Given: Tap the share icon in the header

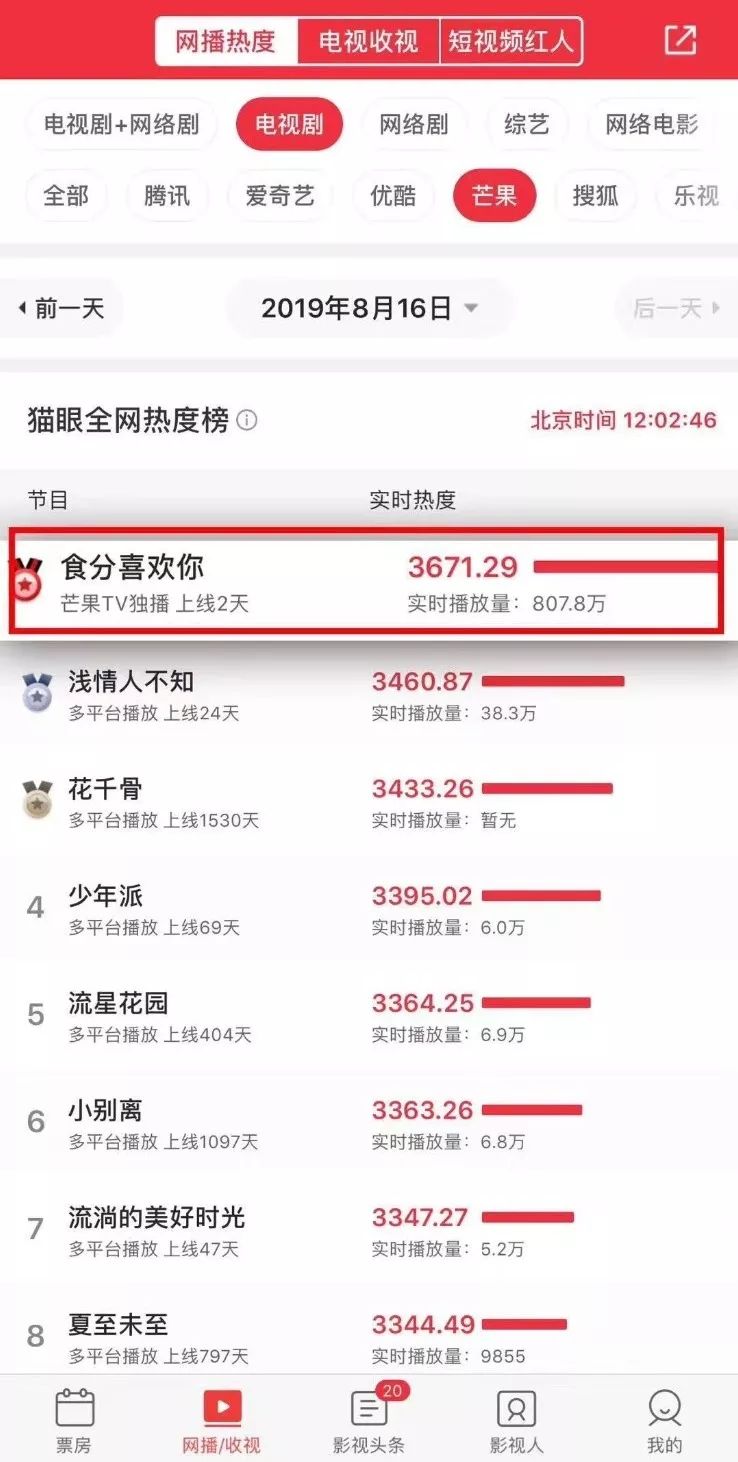Looking at the screenshot, I should click(680, 40).
